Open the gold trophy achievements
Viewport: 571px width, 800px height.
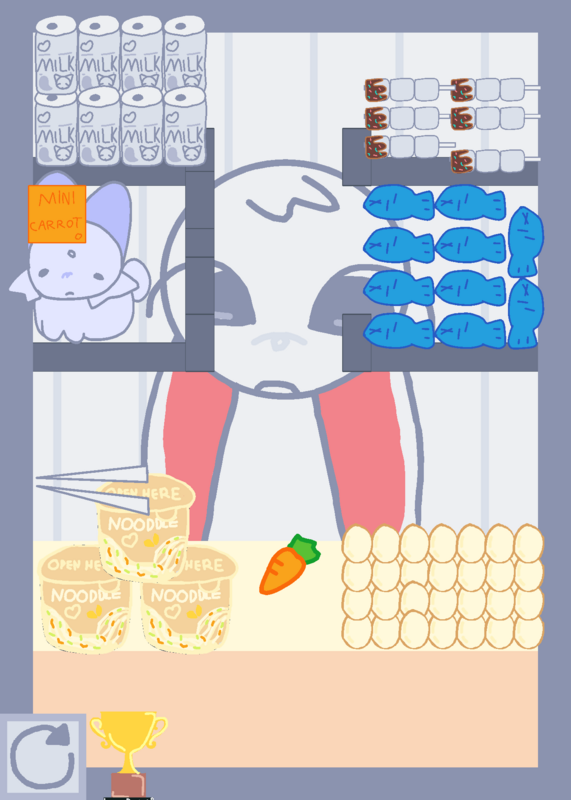point(129,754)
